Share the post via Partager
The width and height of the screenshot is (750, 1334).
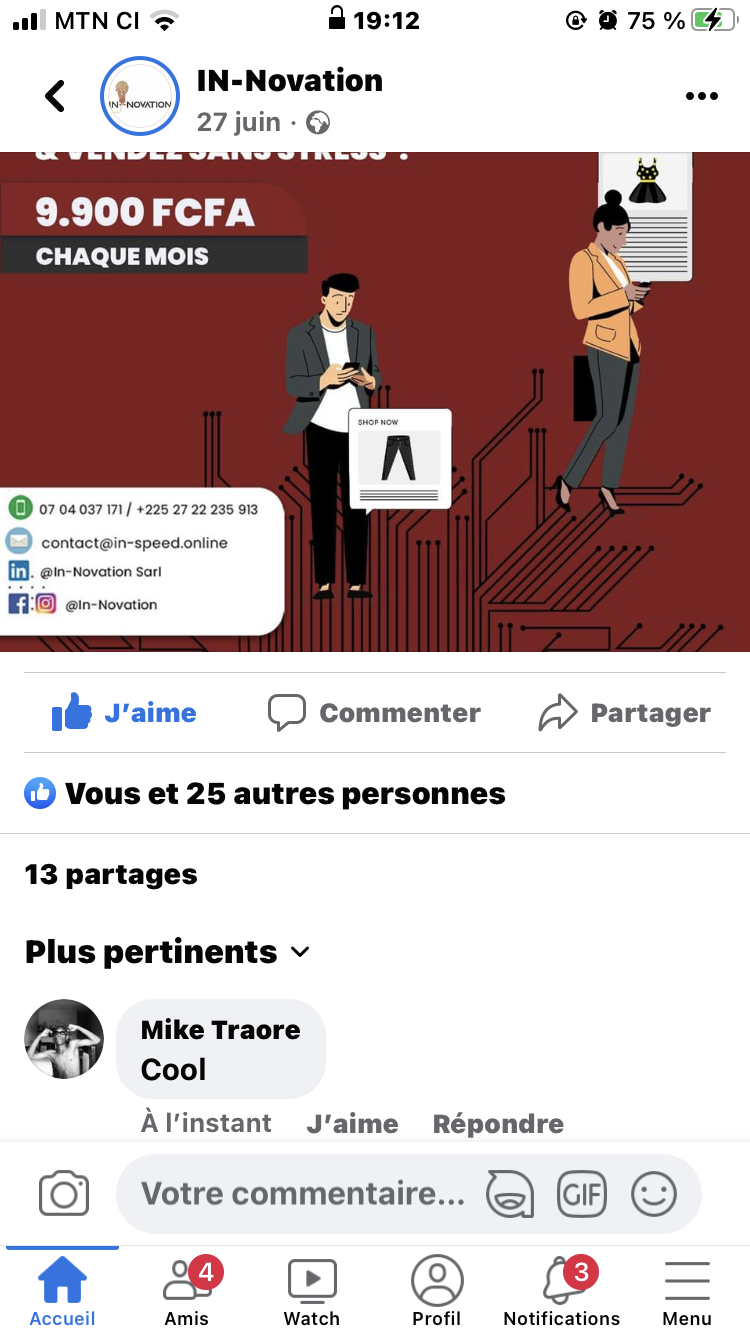(x=624, y=713)
